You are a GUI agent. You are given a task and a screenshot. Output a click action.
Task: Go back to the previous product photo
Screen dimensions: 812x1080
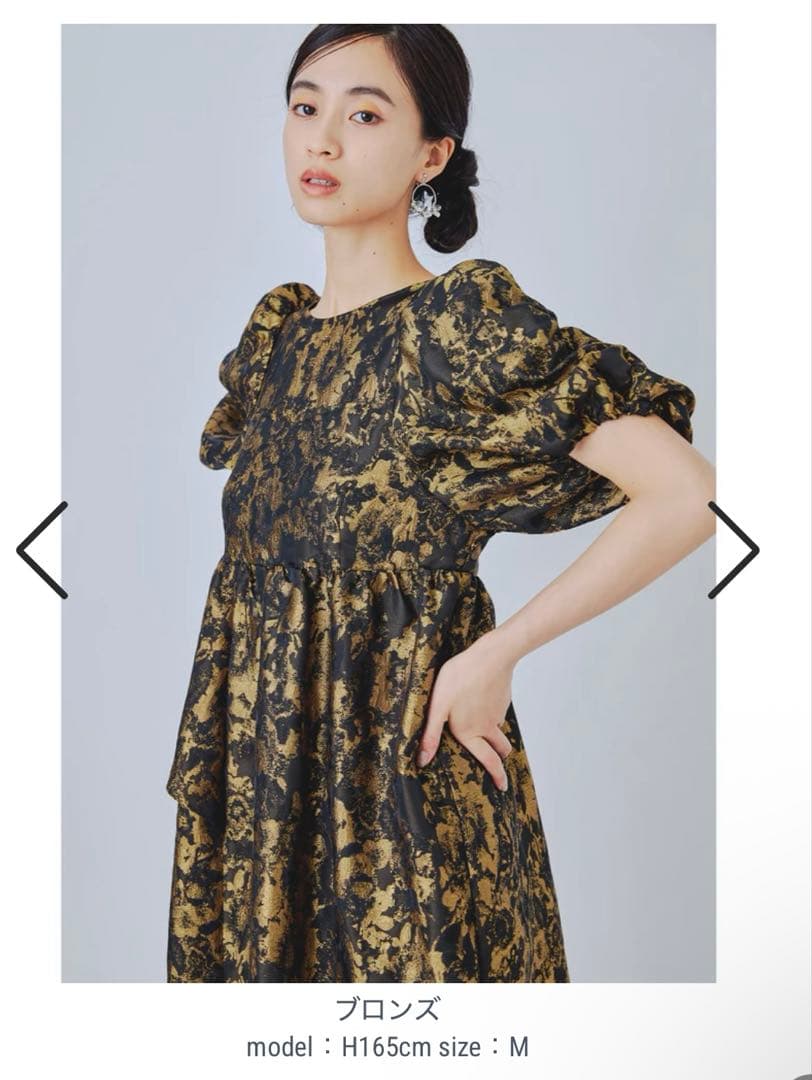click(x=42, y=550)
